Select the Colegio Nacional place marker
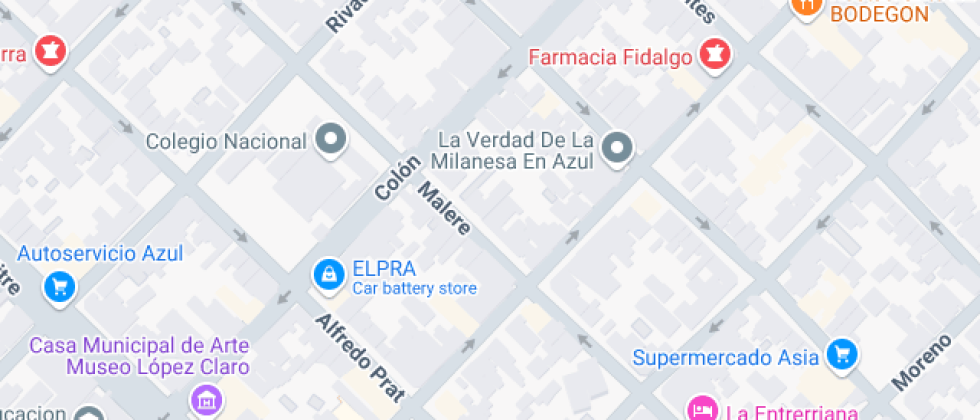980x420 pixels. click(x=330, y=140)
